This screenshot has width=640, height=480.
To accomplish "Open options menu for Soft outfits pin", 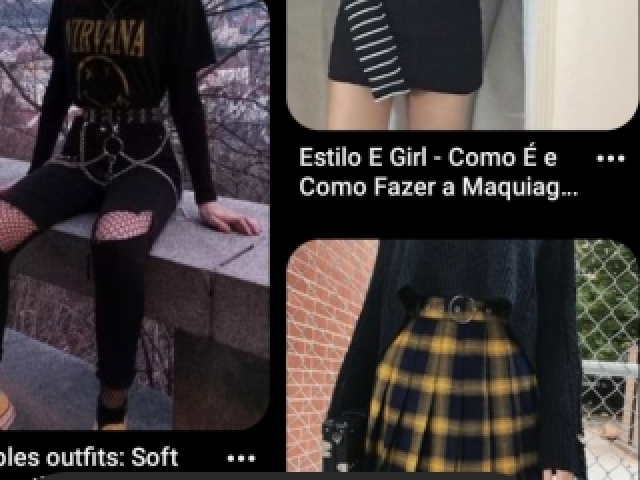I will click(241, 459).
